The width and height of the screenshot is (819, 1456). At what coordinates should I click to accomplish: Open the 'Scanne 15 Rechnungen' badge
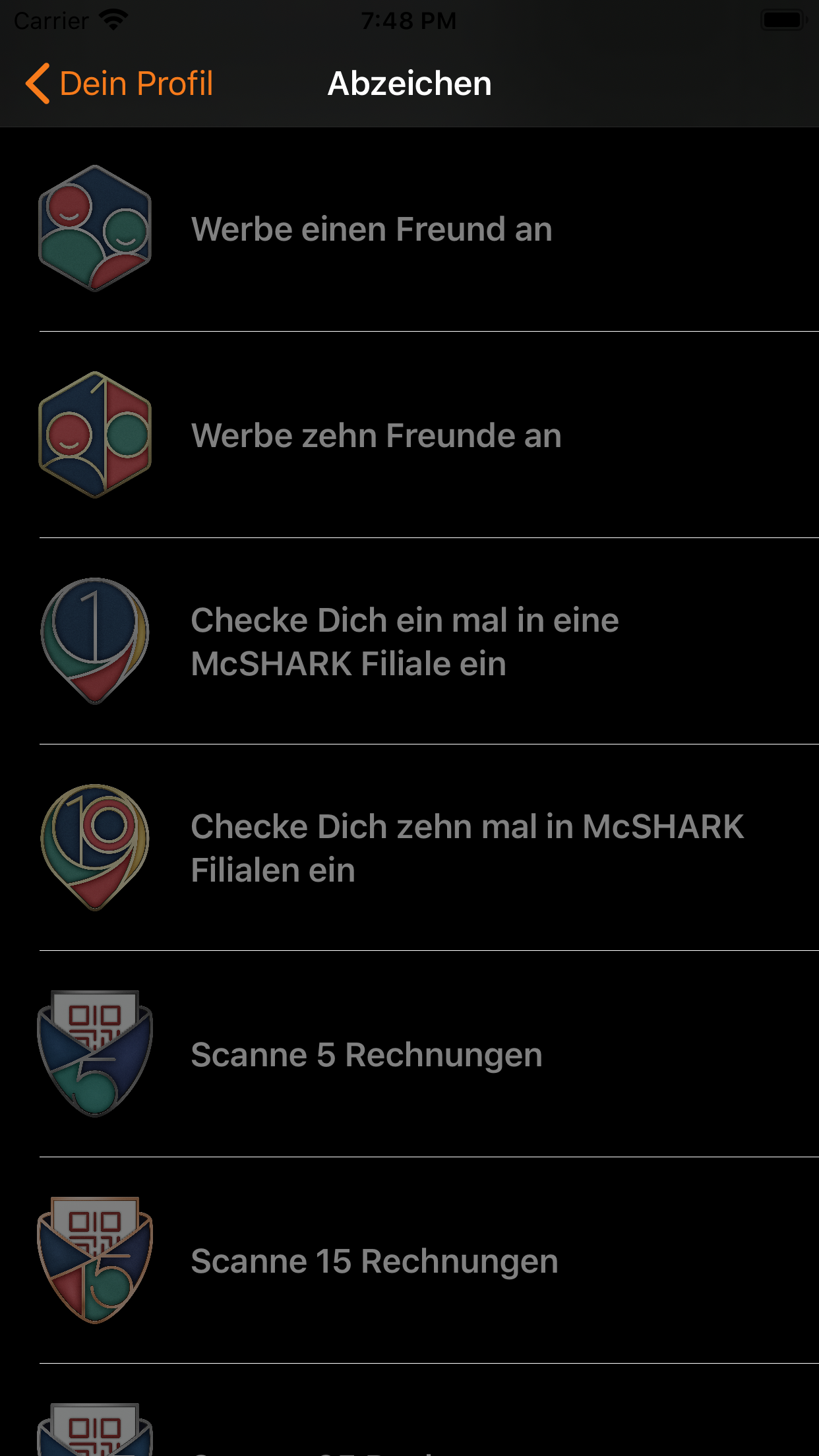tap(409, 1261)
